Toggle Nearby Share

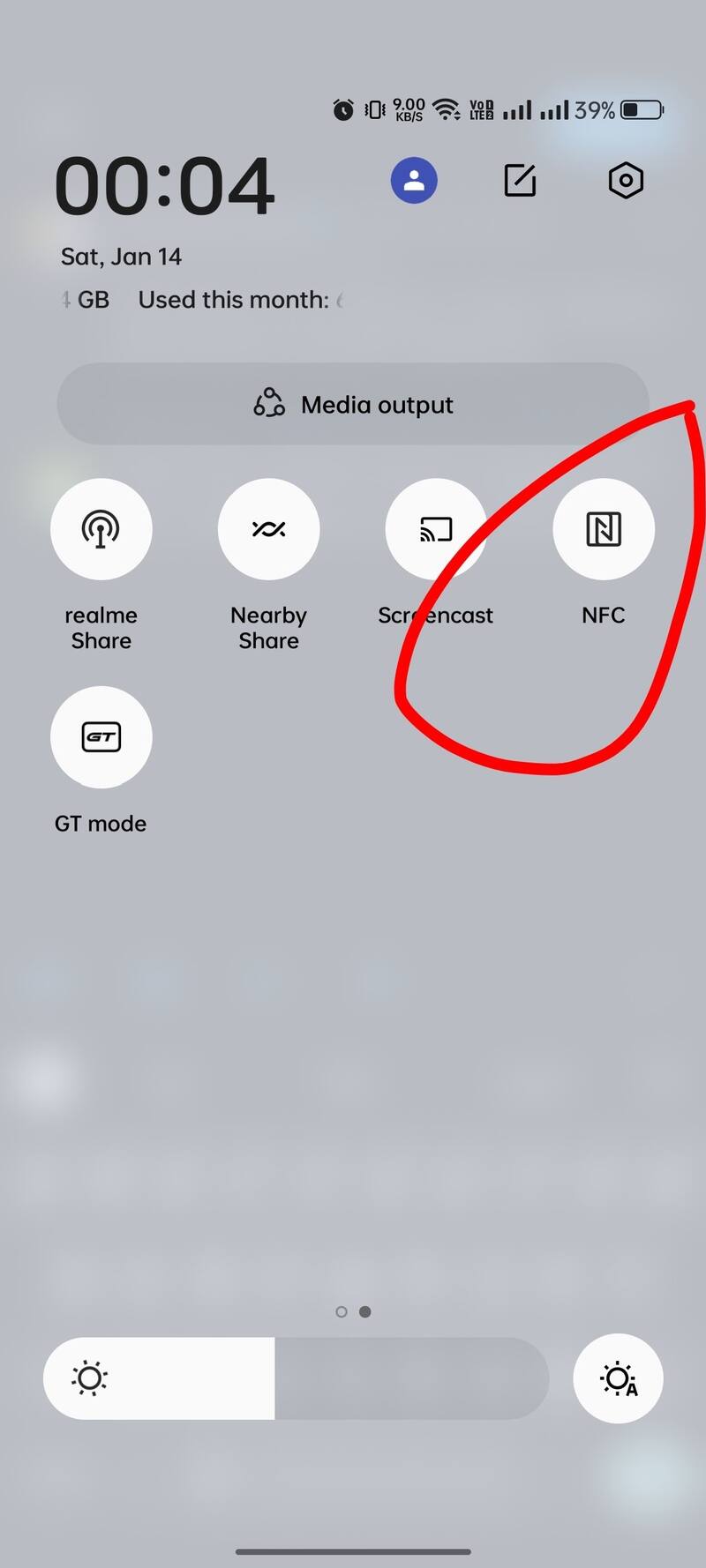(268, 529)
